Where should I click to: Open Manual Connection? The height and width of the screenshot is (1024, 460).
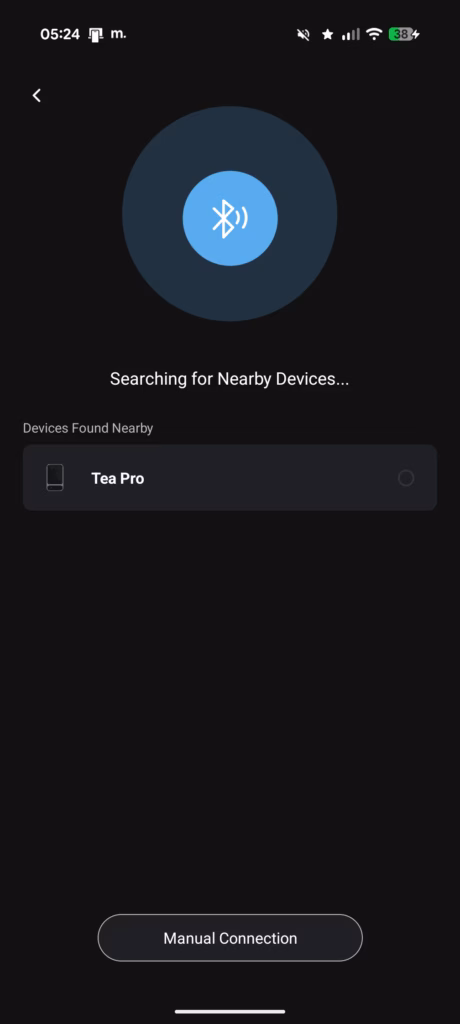pyautogui.click(x=230, y=938)
